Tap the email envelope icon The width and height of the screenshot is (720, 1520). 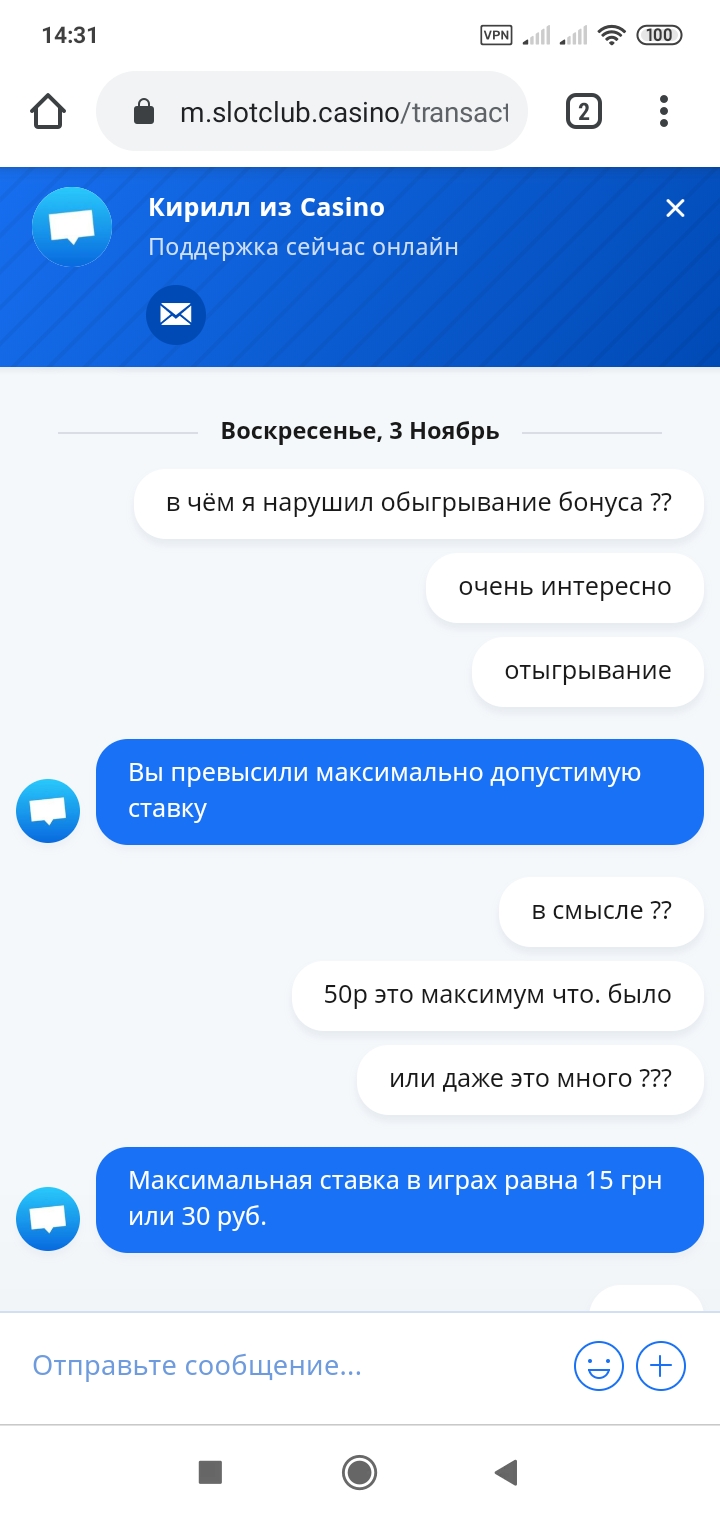pos(176,315)
